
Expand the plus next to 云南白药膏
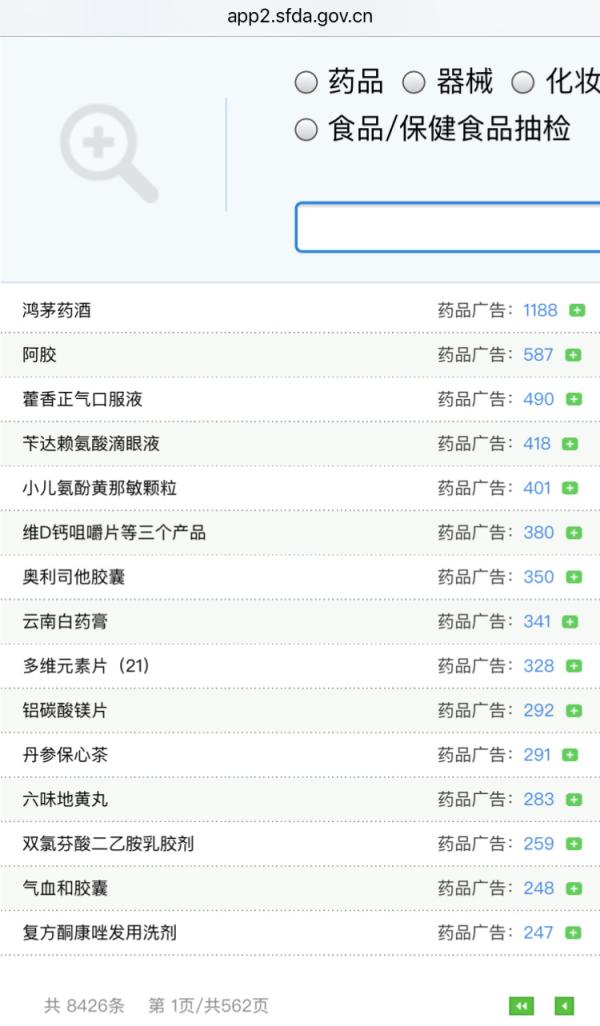pos(570,622)
